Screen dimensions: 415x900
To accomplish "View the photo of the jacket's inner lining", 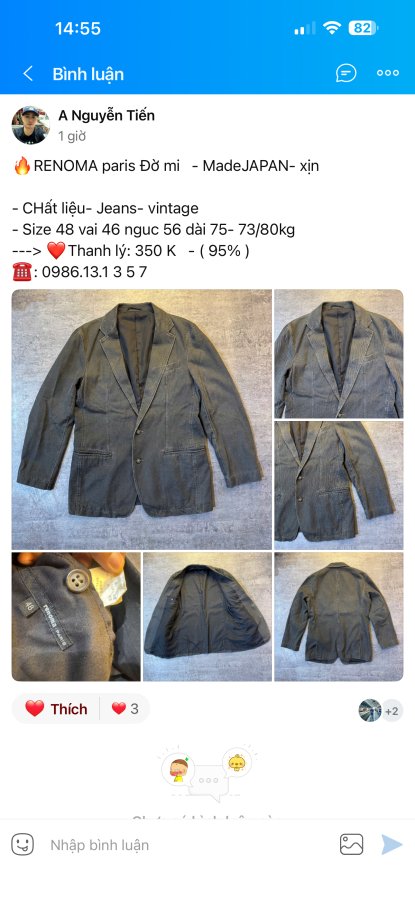I will (x=207, y=616).
